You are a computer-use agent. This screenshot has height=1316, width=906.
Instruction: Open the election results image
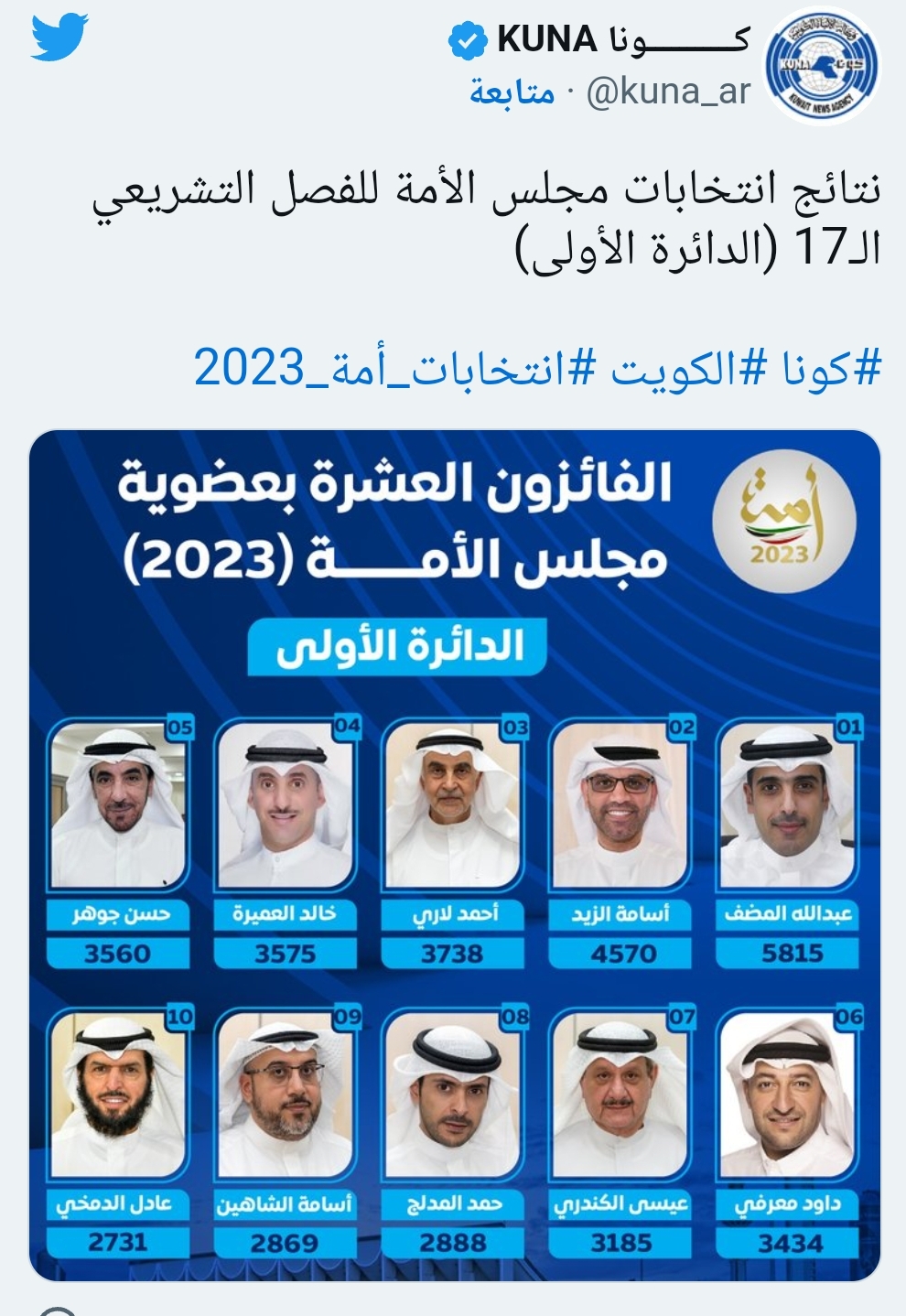point(454,855)
